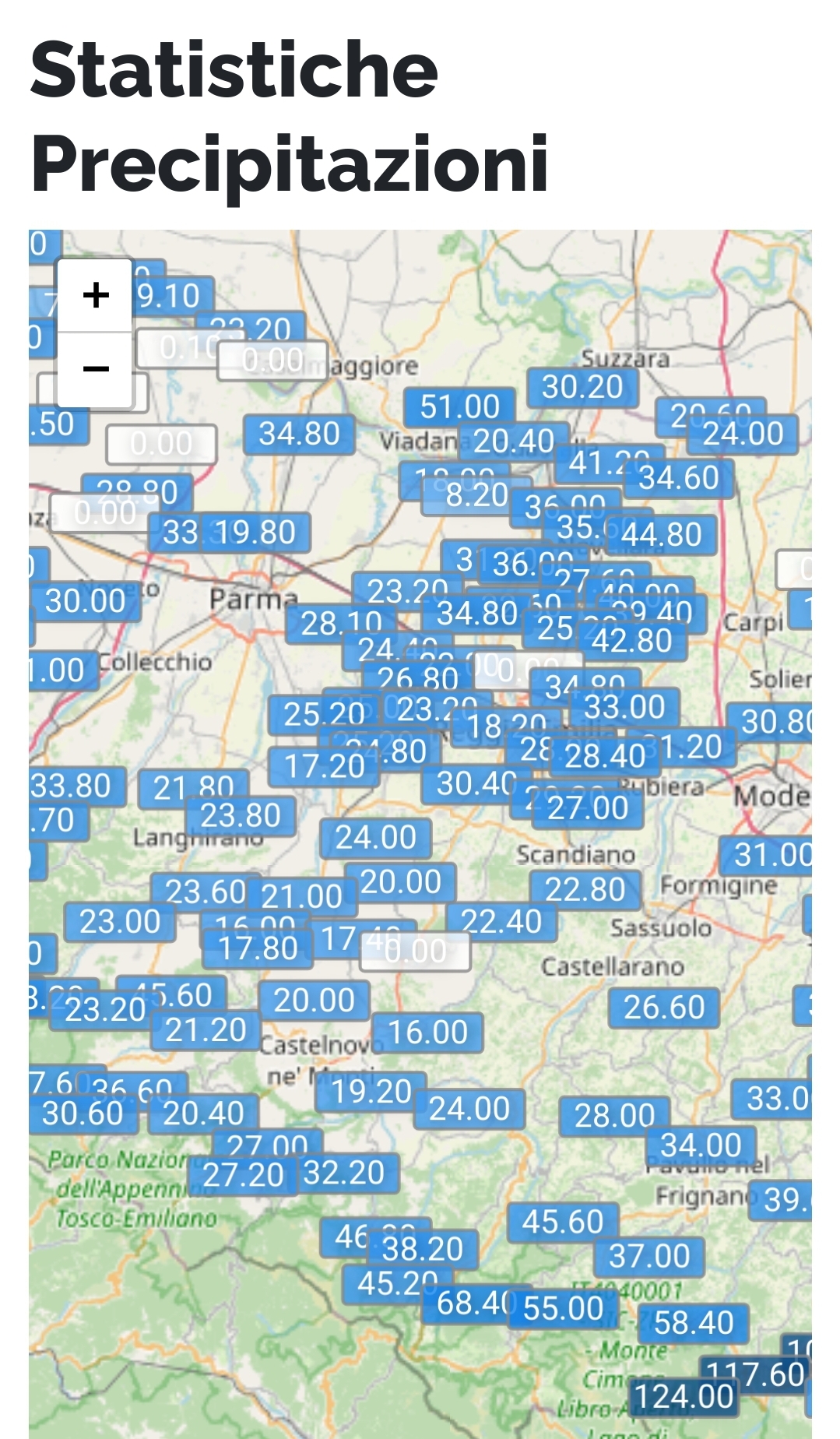Open the 42.80 marker near Carpi
This screenshot has width=840, height=1439.
[632, 641]
